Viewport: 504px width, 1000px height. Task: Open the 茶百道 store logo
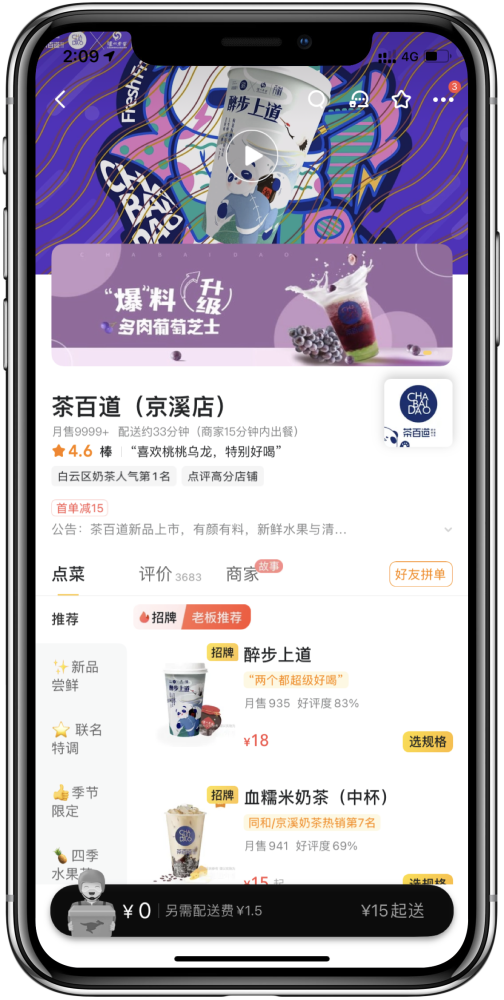pos(419,413)
